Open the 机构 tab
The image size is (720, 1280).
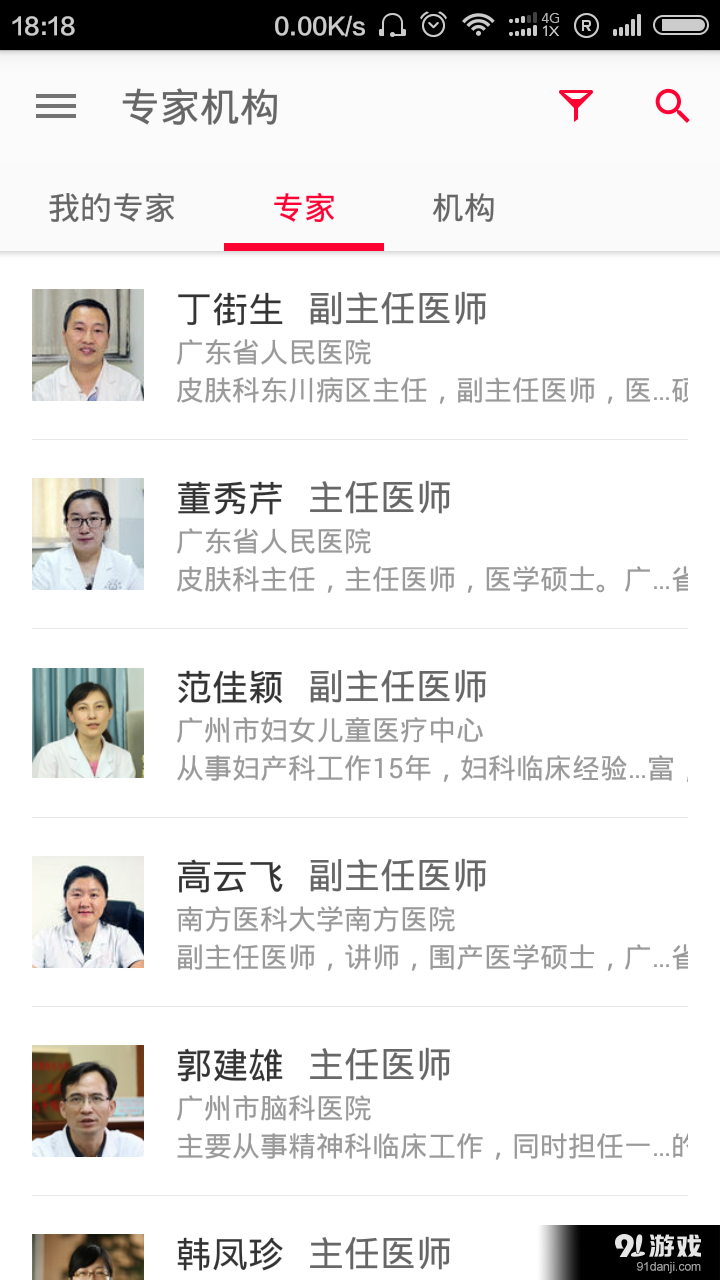[463, 208]
